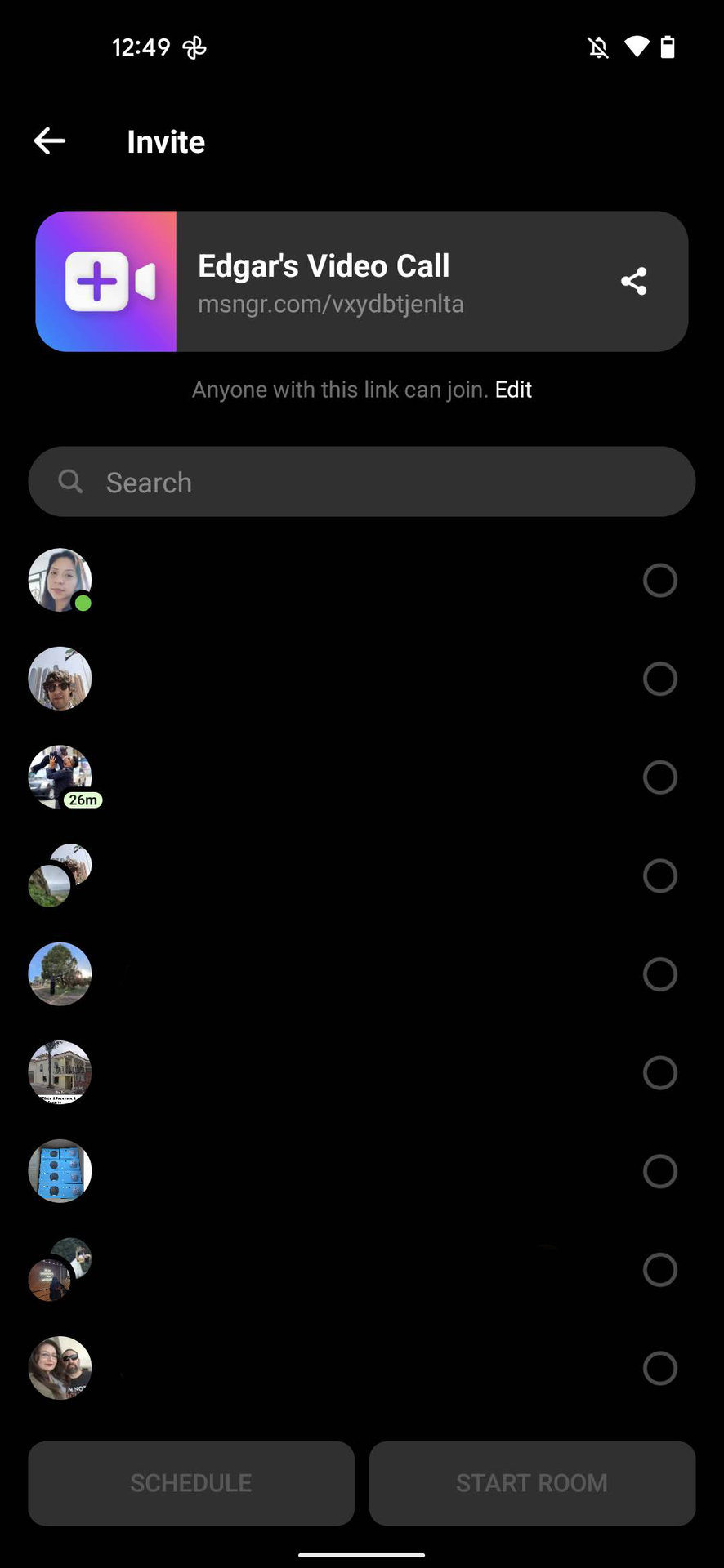Viewport: 724px width, 1568px height.
Task: Select the contact active 26m ago
Action: [x=659, y=777]
